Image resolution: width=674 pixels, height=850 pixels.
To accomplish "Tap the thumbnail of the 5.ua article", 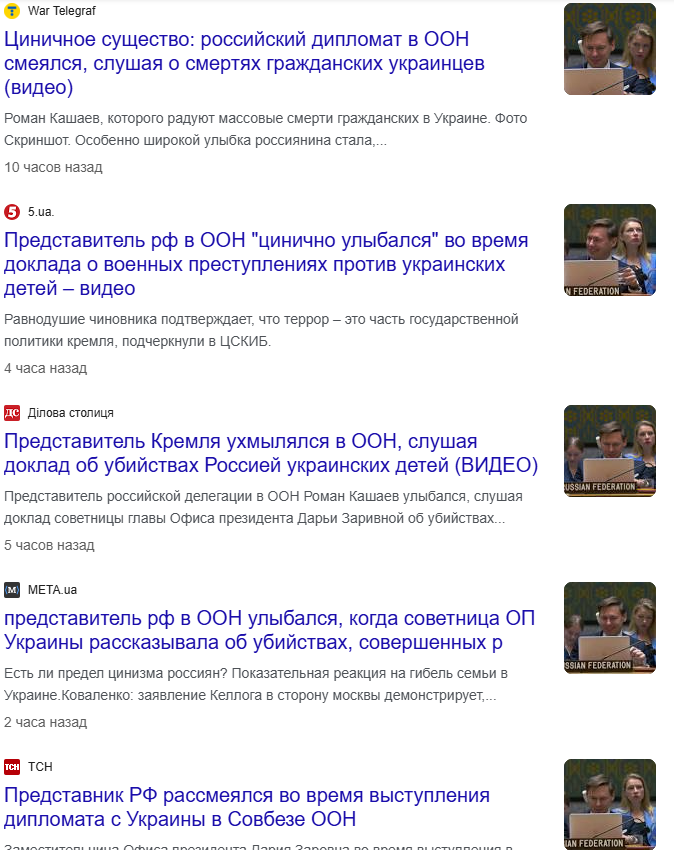I will click(x=609, y=250).
